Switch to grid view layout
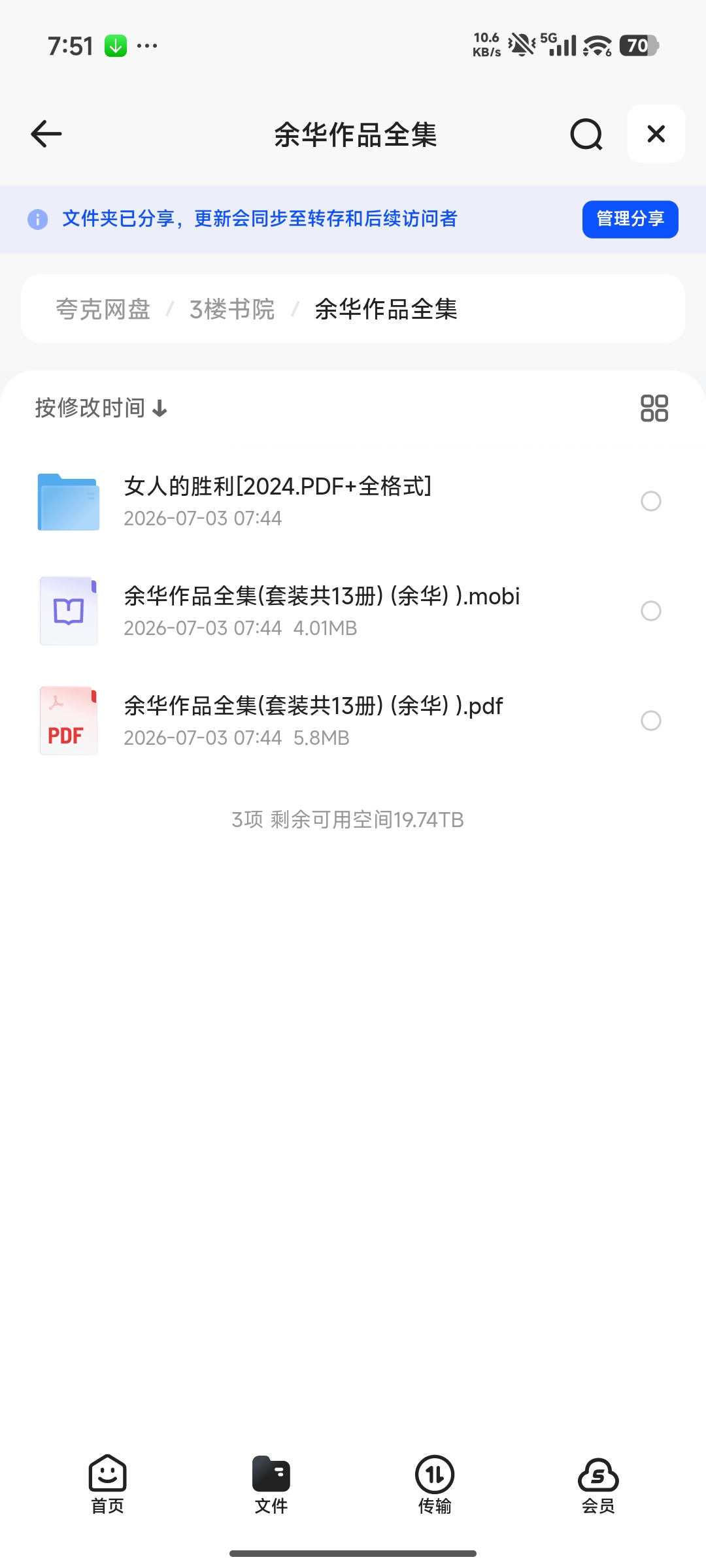This screenshot has height=1568, width=706. click(x=654, y=408)
